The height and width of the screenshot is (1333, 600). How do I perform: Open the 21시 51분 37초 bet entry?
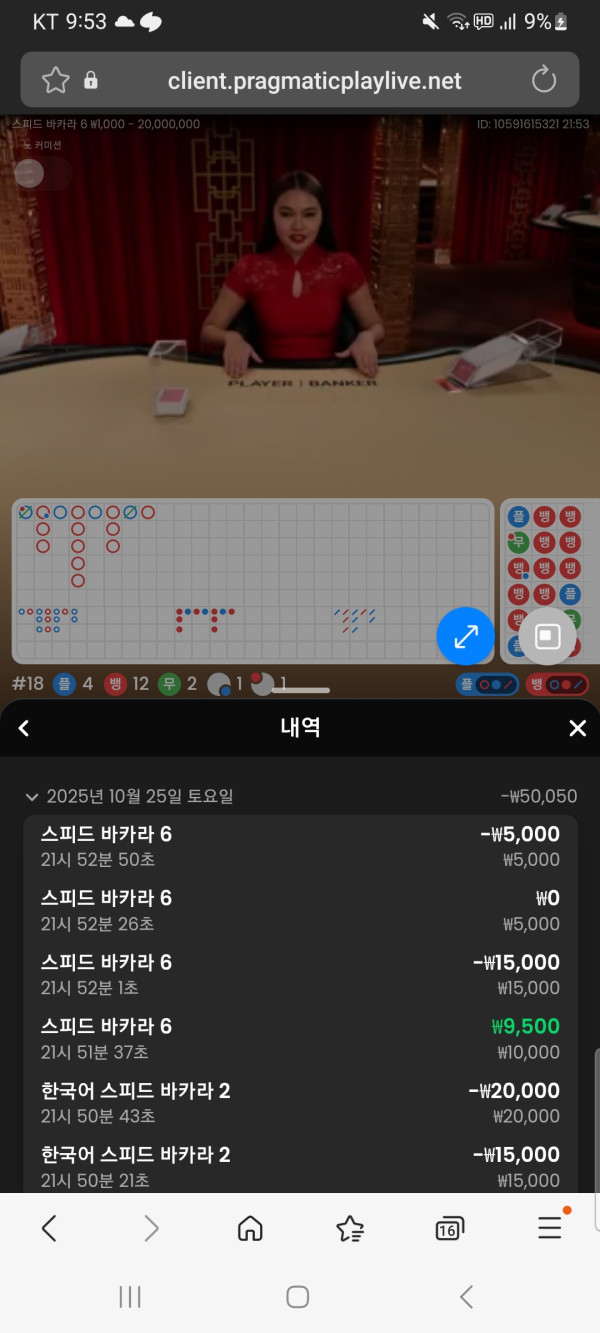coord(300,1038)
